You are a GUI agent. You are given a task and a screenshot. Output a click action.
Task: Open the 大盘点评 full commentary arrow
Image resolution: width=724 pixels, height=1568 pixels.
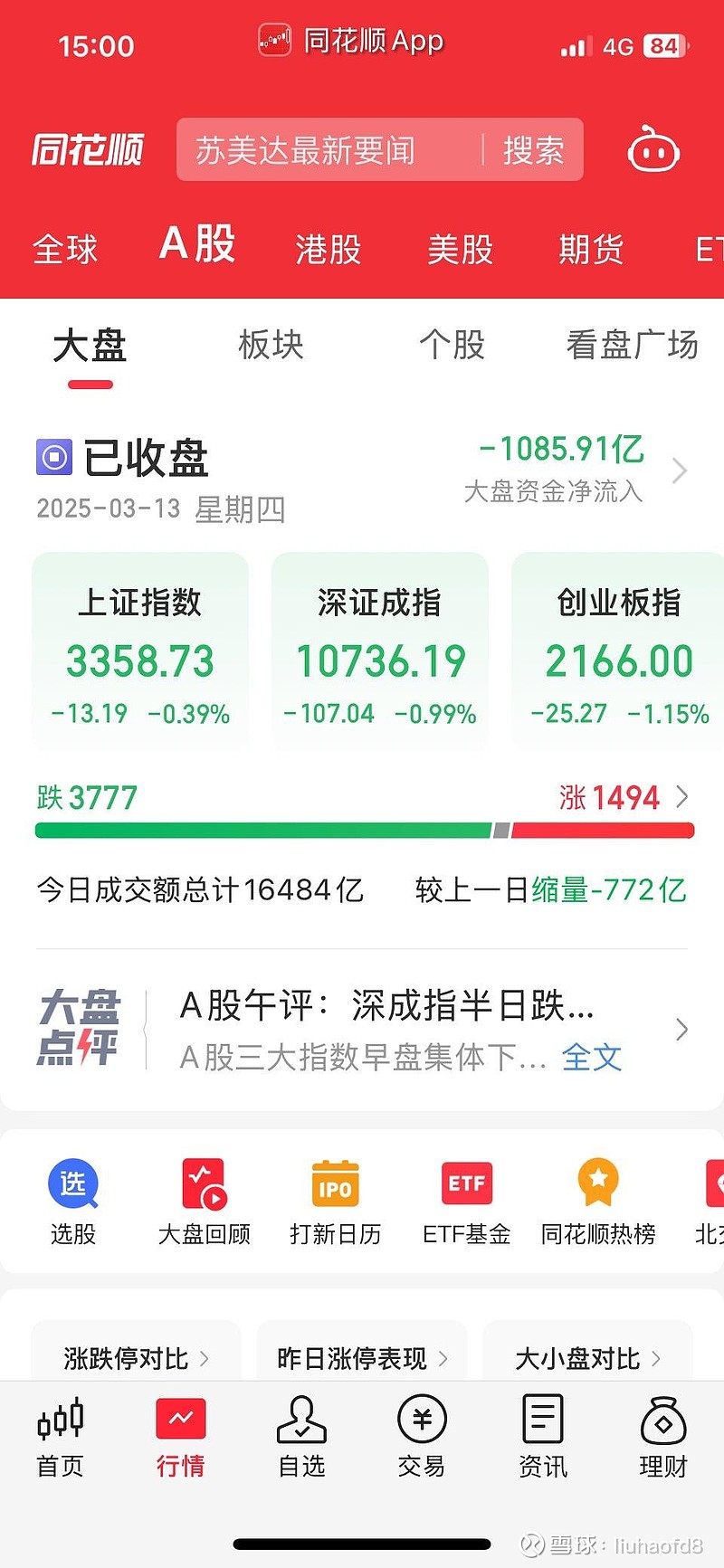(681, 1030)
